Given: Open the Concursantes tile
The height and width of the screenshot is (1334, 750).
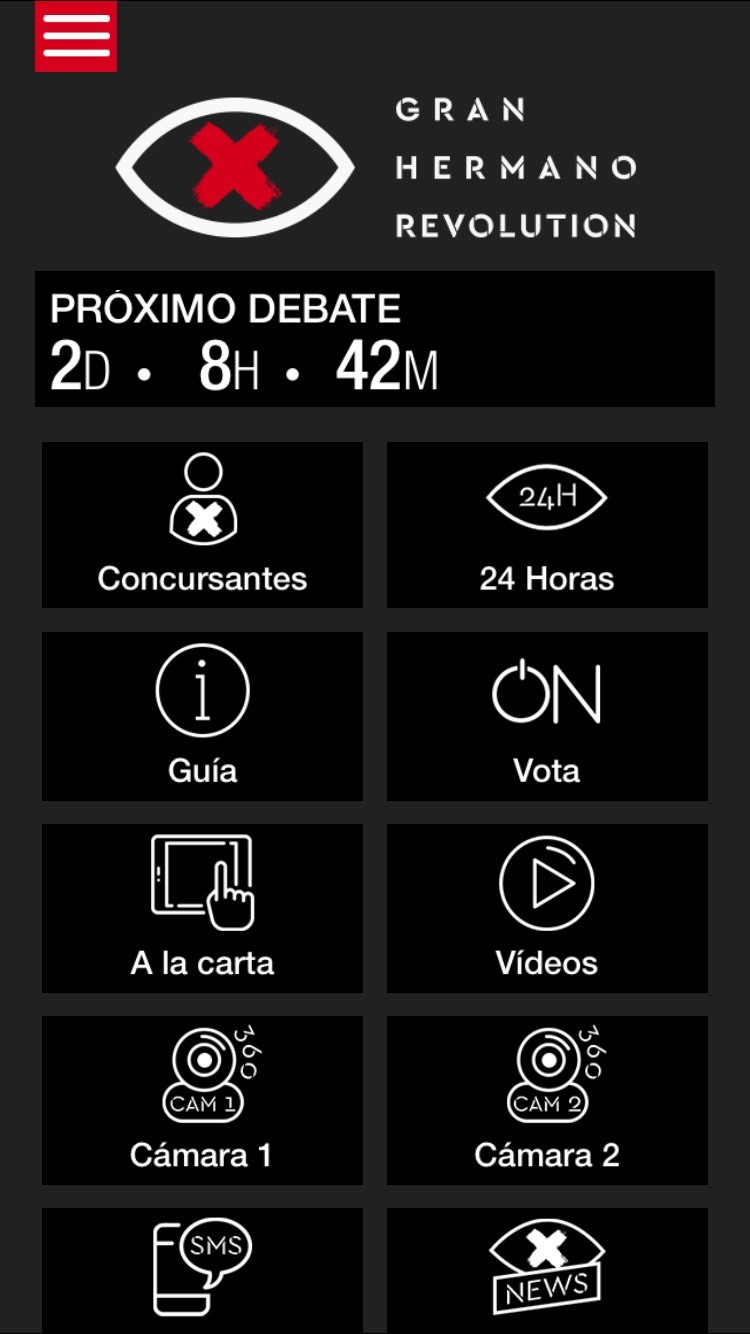Looking at the screenshot, I should click(202, 525).
